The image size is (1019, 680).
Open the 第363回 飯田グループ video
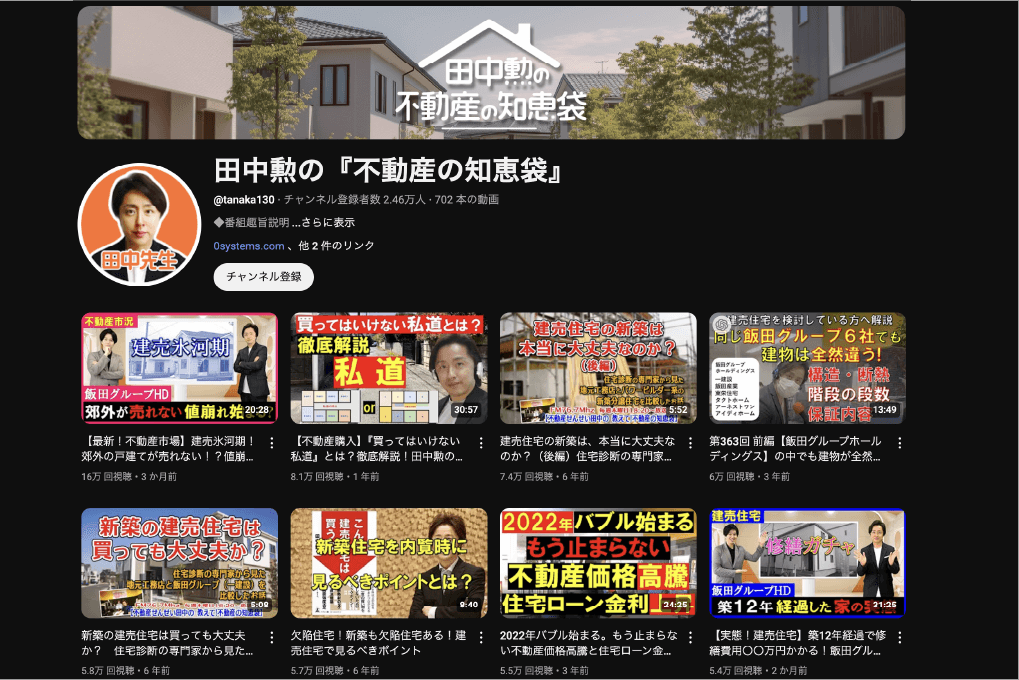pos(808,368)
